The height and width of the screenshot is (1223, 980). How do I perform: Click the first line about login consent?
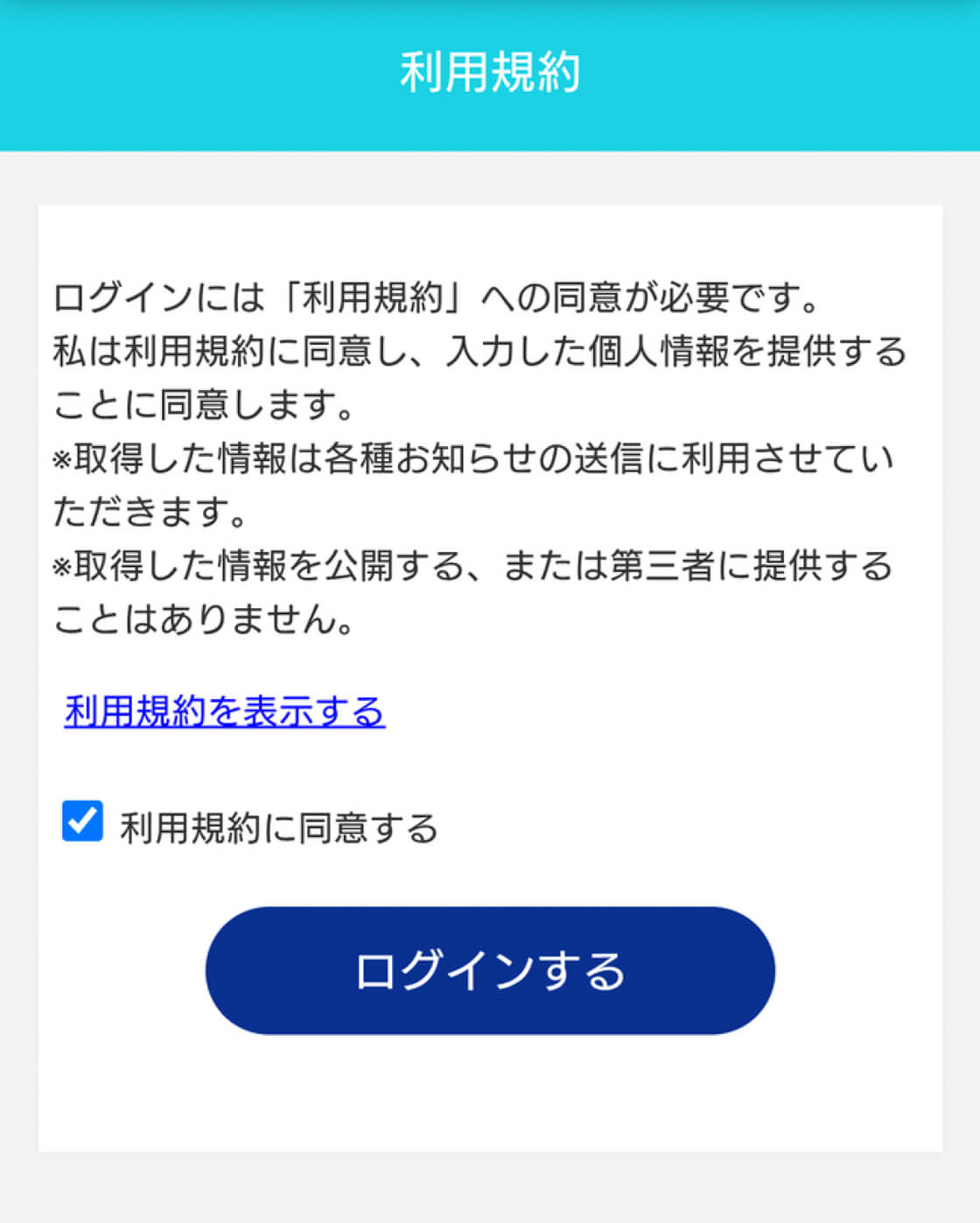[435, 297]
